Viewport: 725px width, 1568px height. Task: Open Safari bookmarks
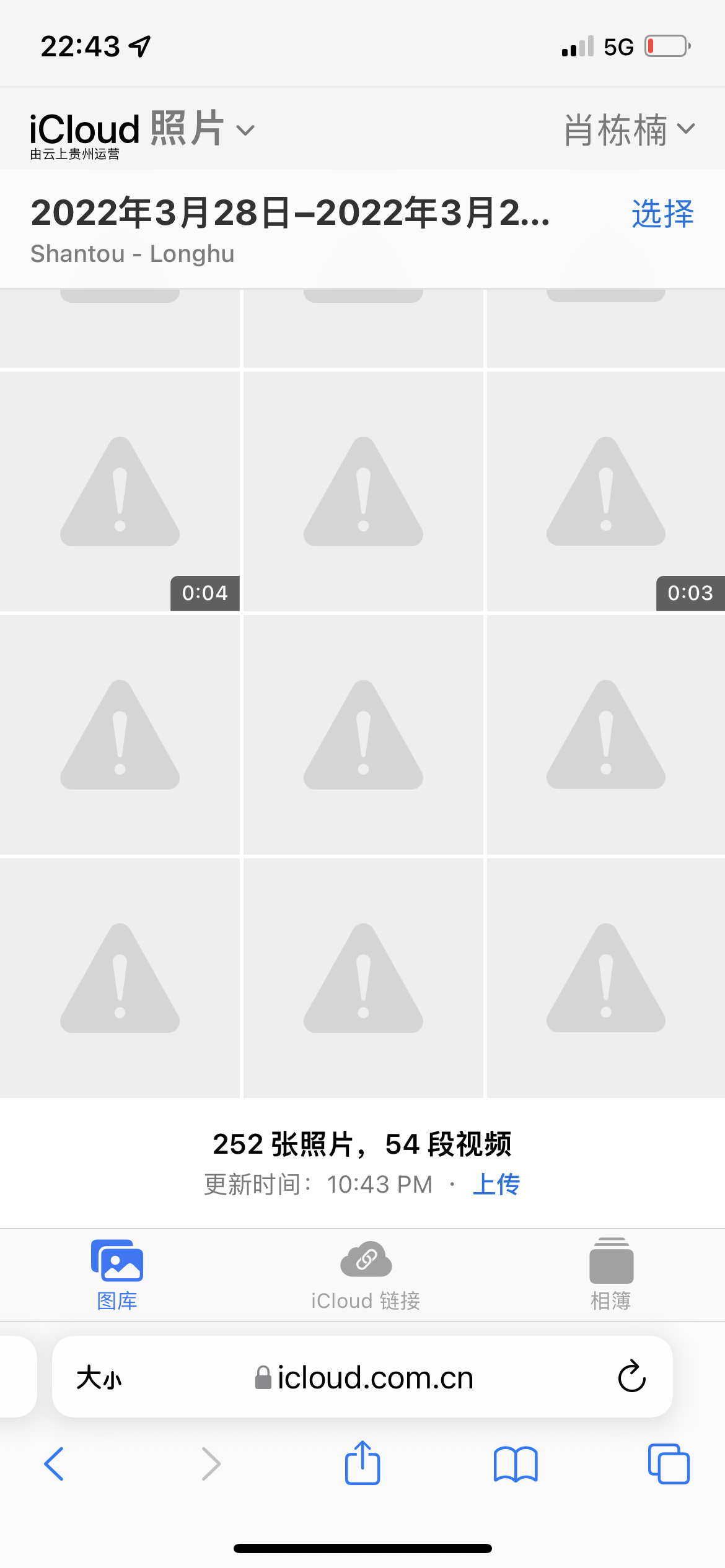coord(516,1464)
